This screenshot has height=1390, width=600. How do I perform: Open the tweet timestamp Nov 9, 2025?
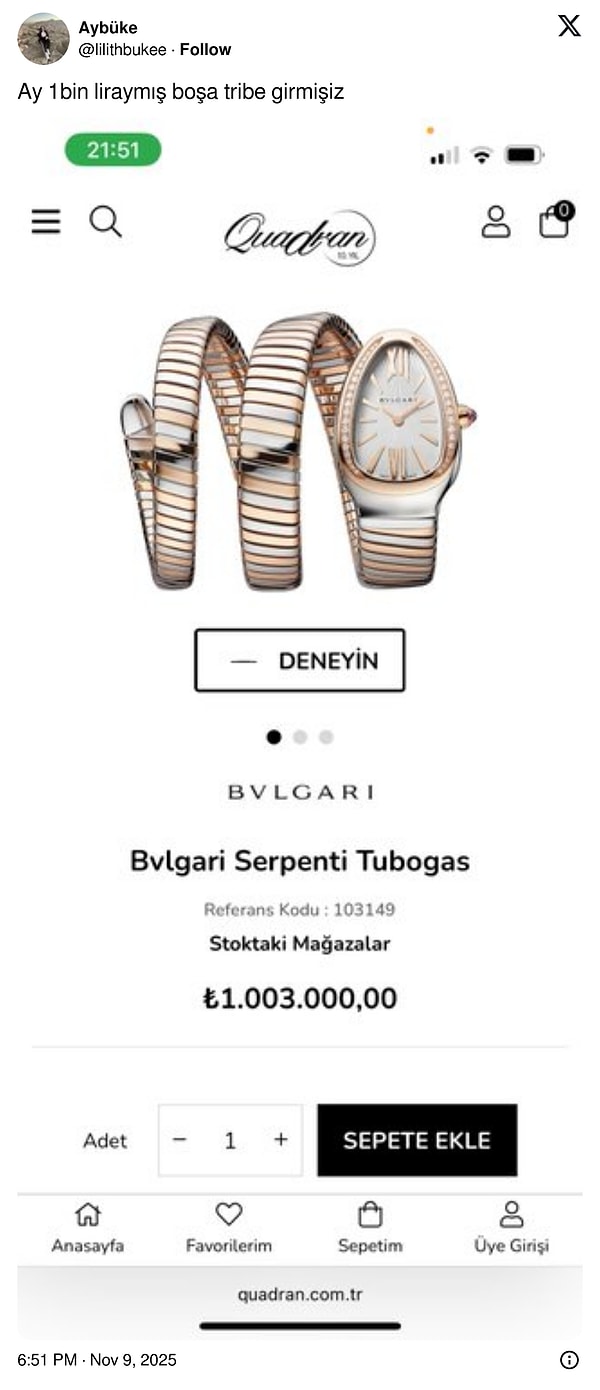(97, 1359)
